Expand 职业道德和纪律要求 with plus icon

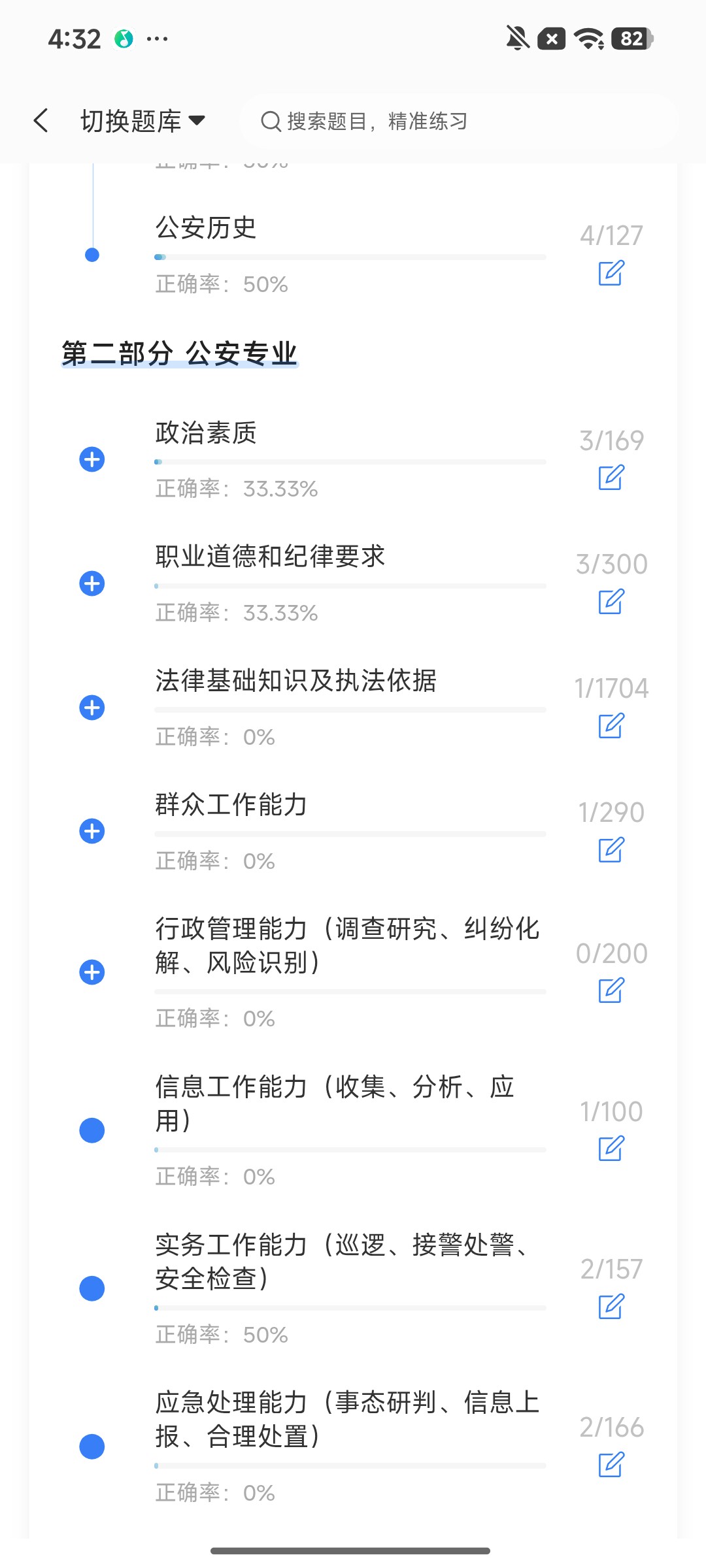point(92,583)
